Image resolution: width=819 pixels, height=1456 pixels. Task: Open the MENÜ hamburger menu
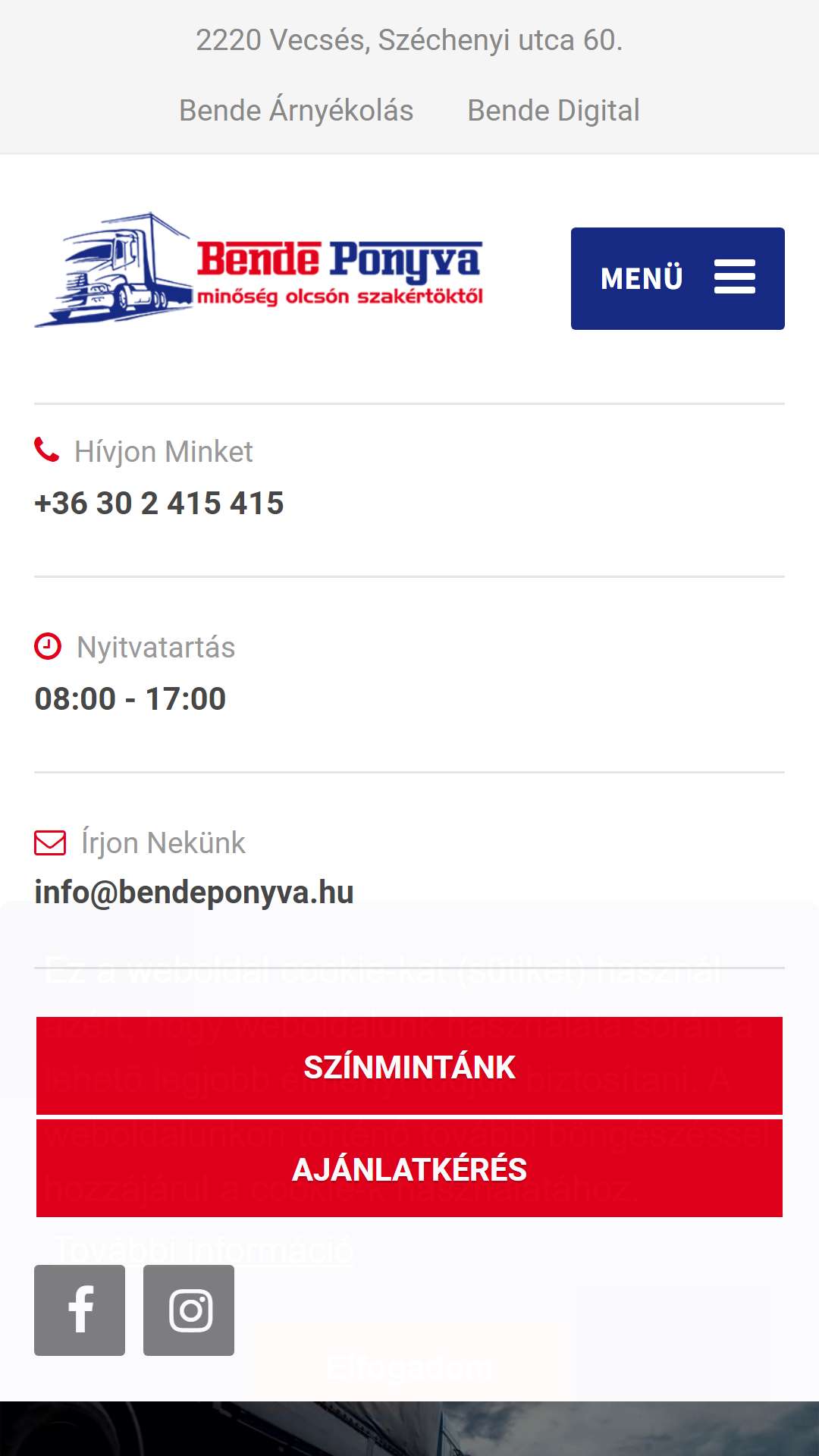(x=677, y=278)
